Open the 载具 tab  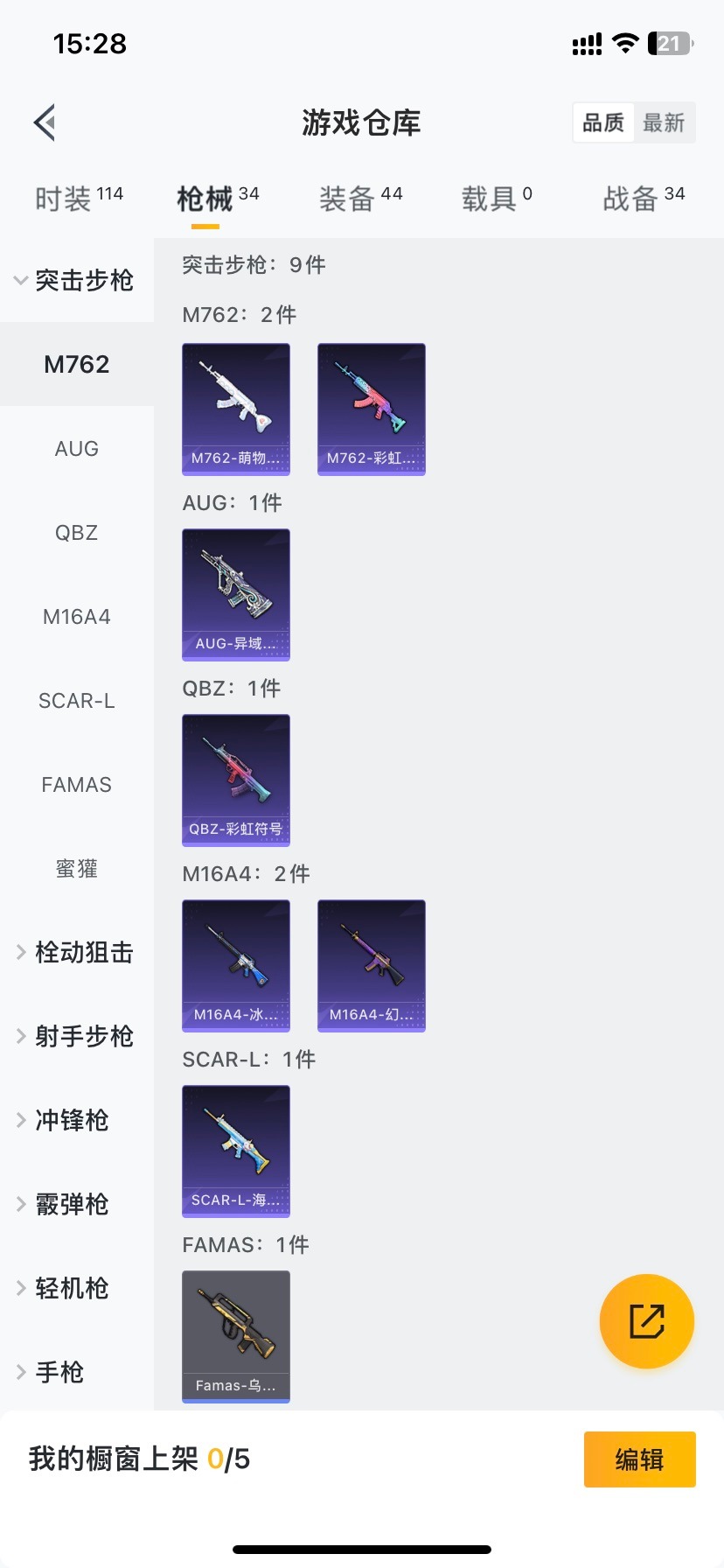497,199
